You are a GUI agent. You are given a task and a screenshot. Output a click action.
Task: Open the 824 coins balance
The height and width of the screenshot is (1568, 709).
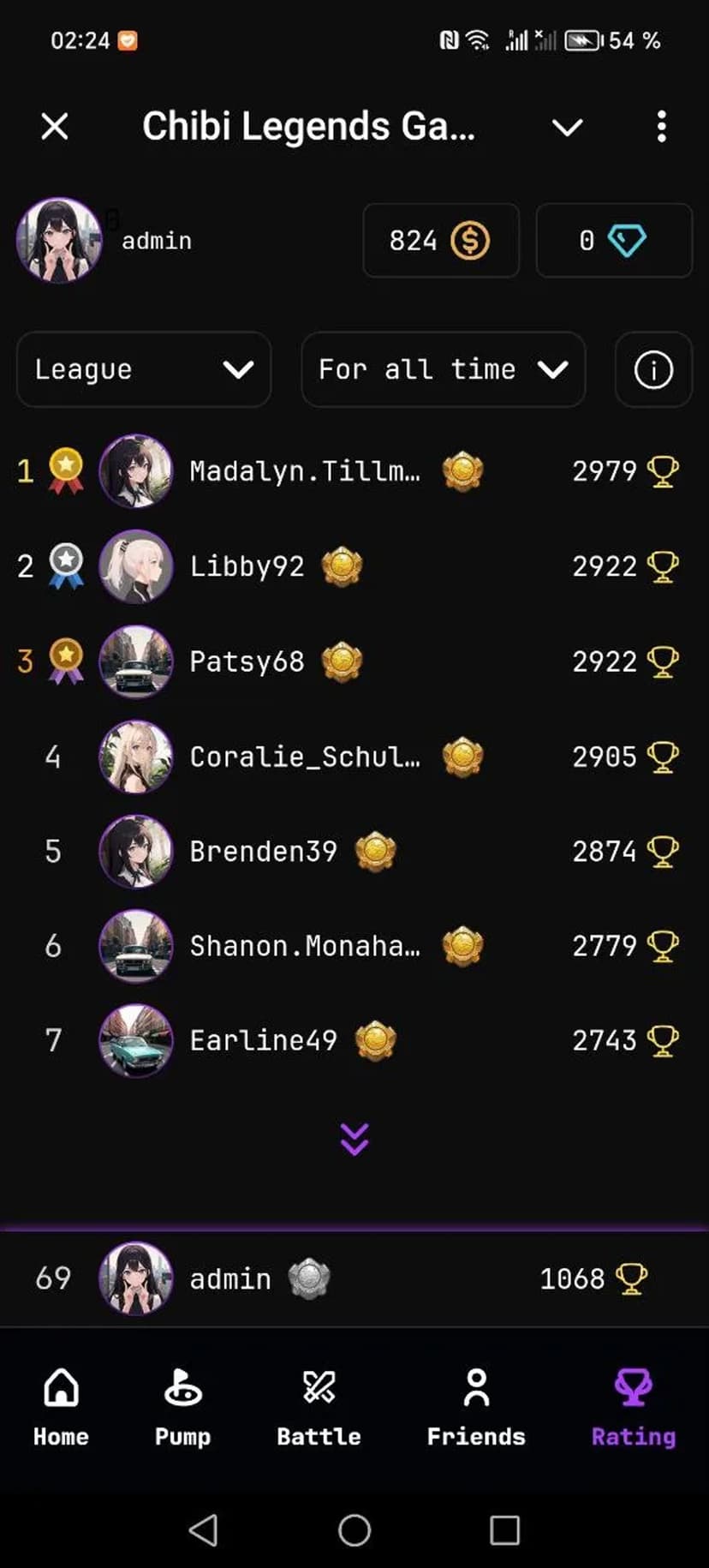[440, 241]
